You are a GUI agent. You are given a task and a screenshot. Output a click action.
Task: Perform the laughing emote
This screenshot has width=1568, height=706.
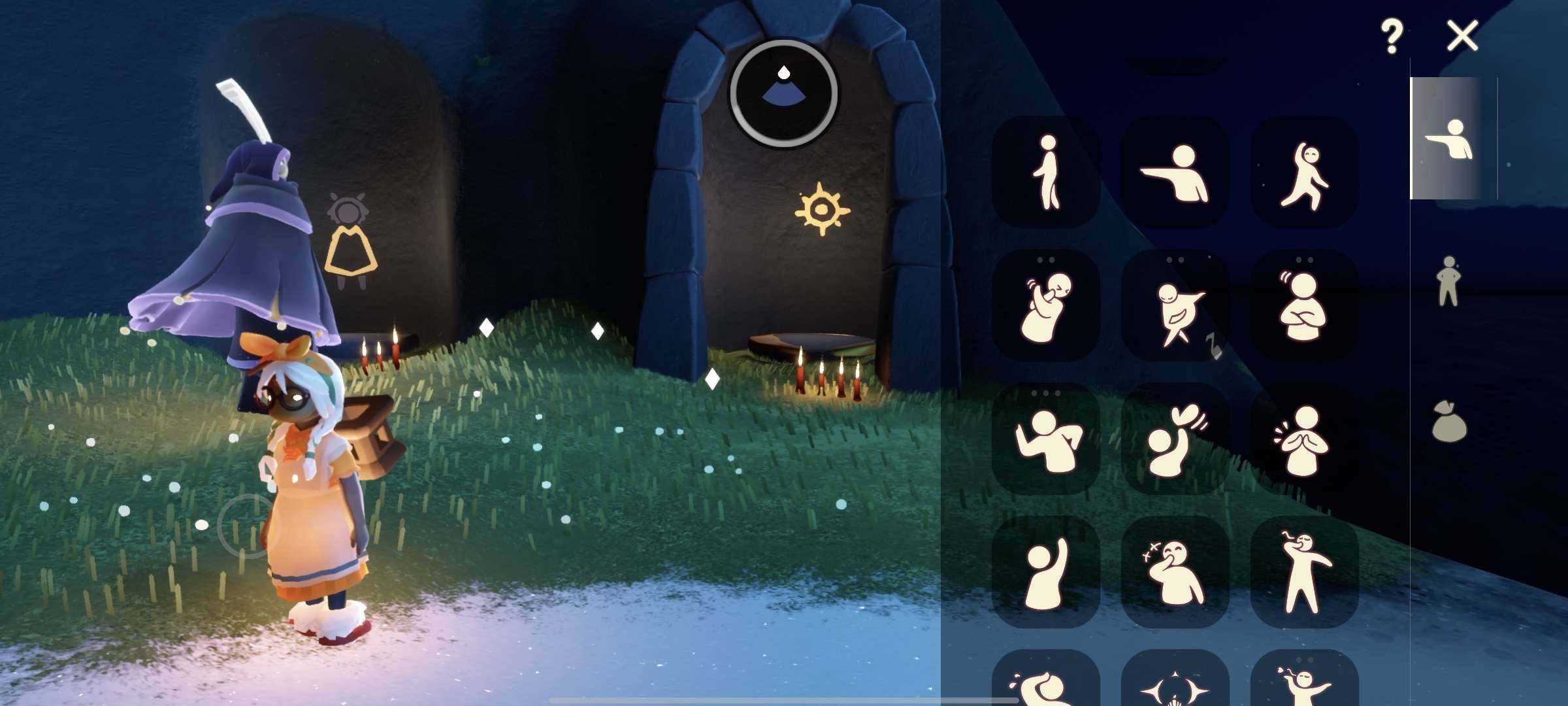pyautogui.click(x=1175, y=572)
